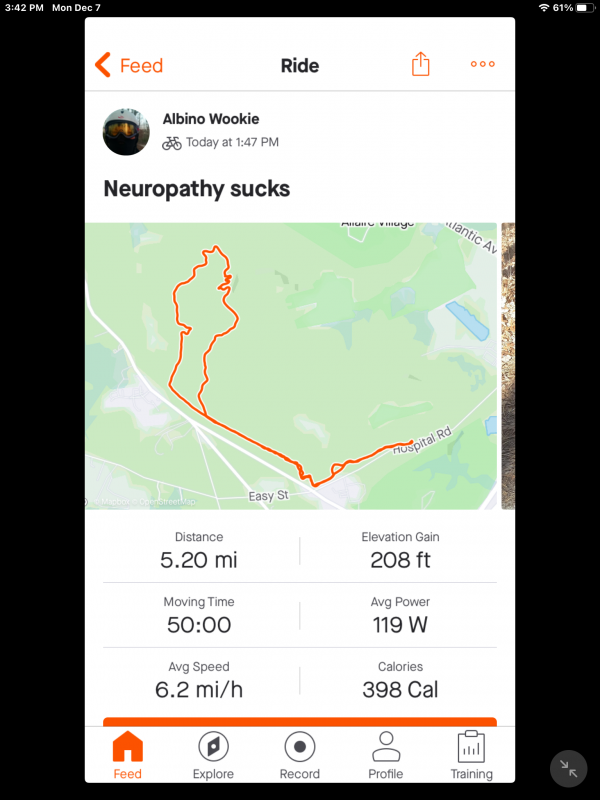Open the three-dot overflow menu
Viewport: 600px width, 800px height.
482,65
